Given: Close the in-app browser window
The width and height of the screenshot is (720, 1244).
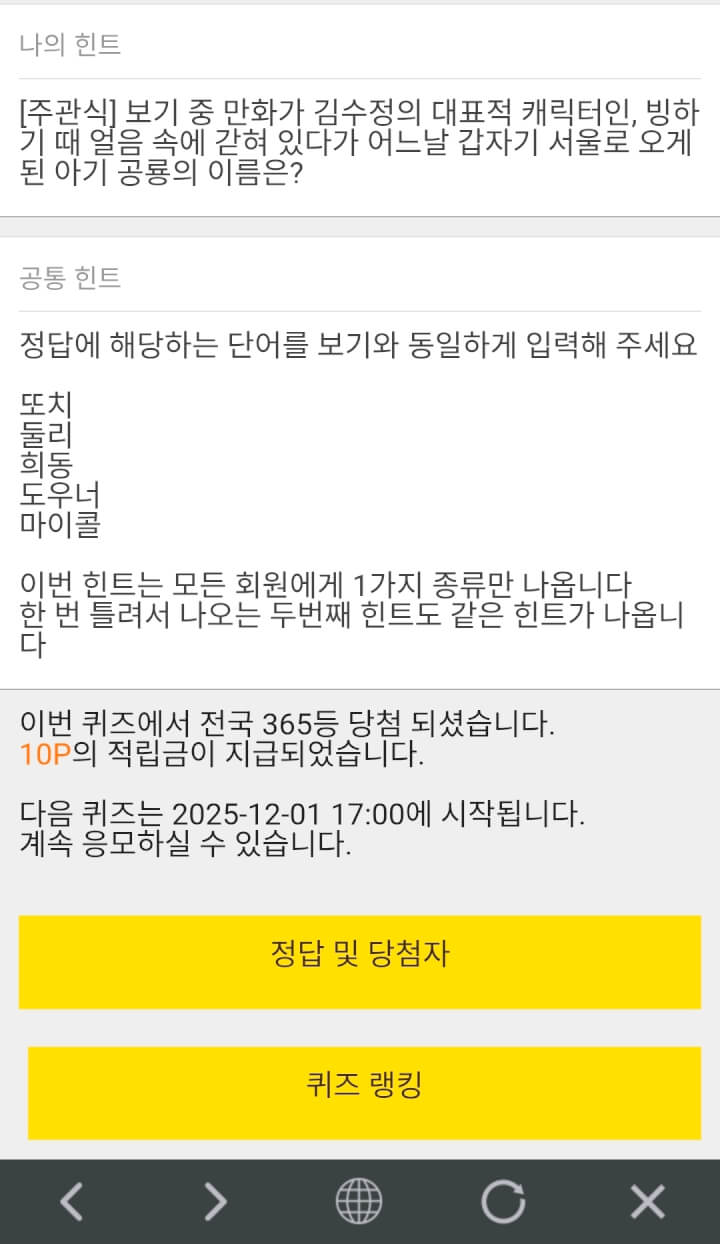Looking at the screenshot, I should (647, 1201).
